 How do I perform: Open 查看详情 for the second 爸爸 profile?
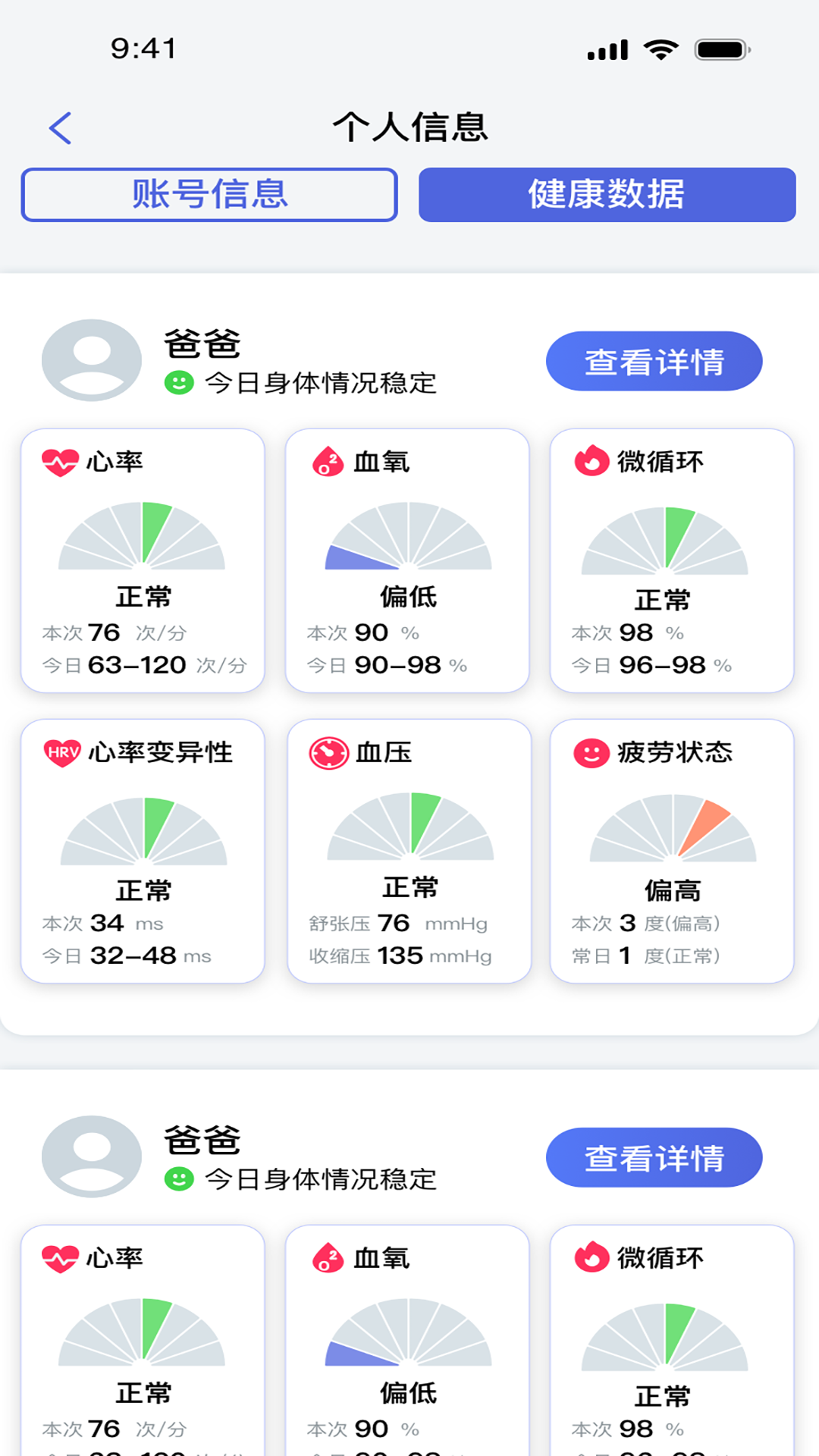point(654,1156)
